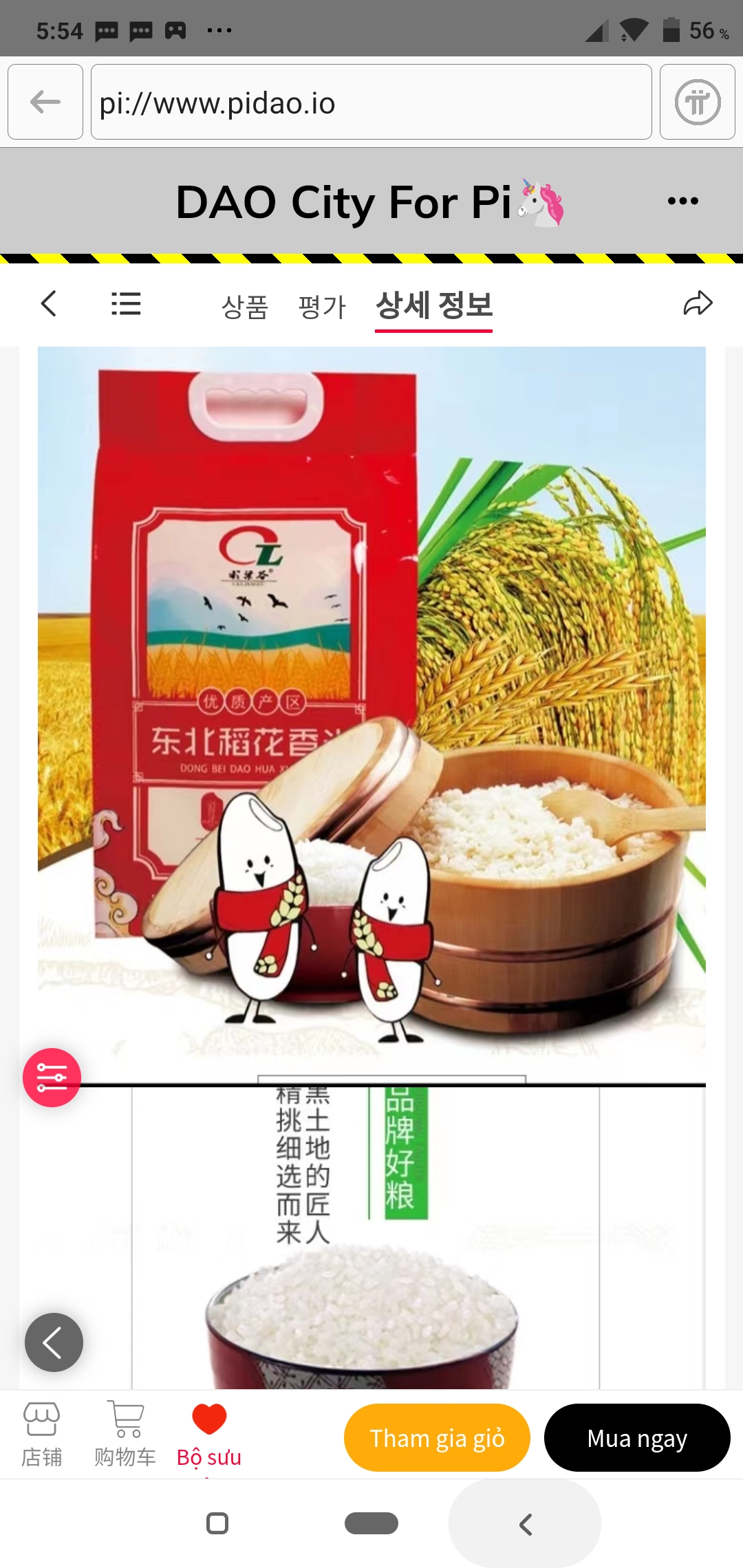Viewport: 743px width, 1568px height.
Task: Open the three-dot menu beside DAO City For Pi
Action: pos(682,202)
